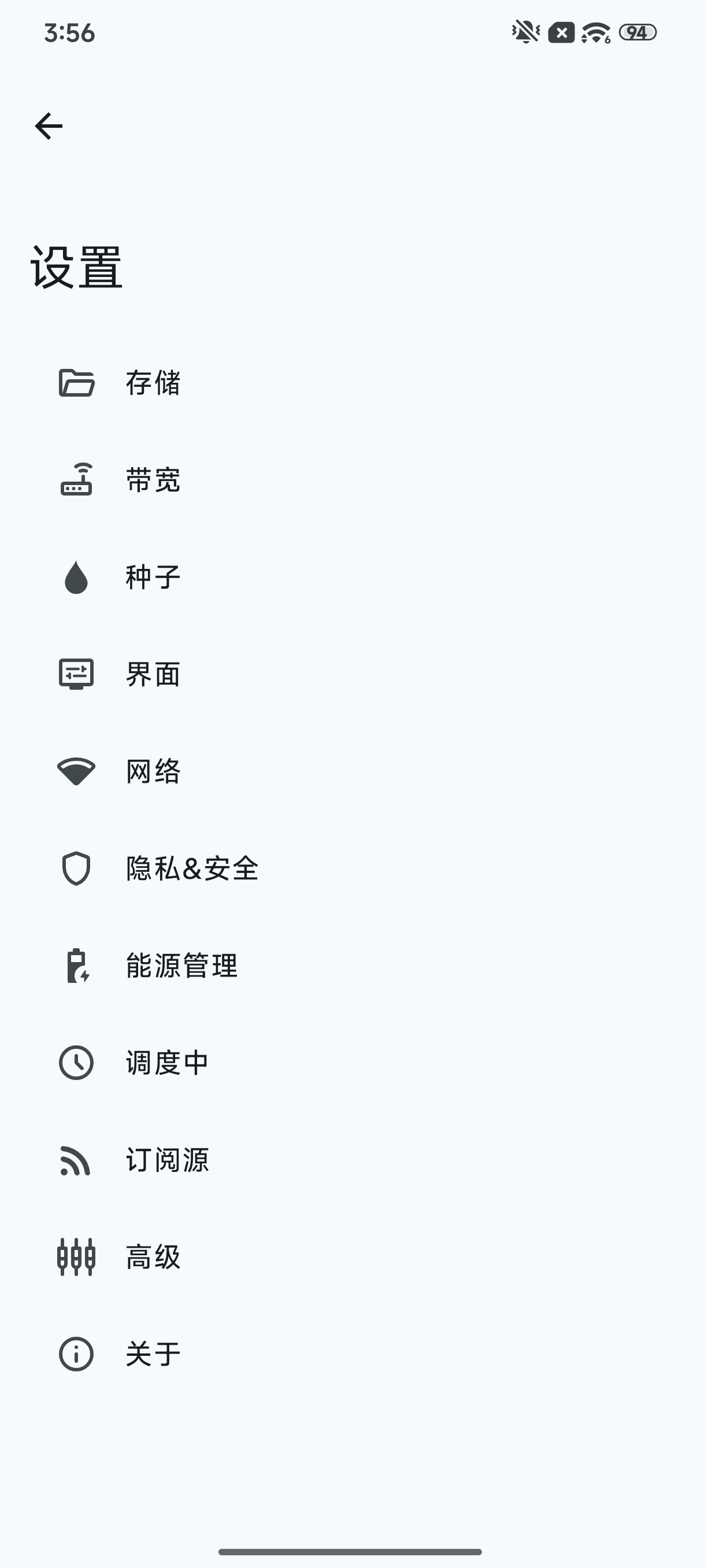This screenshot has width=705, height=1568.
Task: Open the 带宽 settings
Action: [x=352, y=480]
